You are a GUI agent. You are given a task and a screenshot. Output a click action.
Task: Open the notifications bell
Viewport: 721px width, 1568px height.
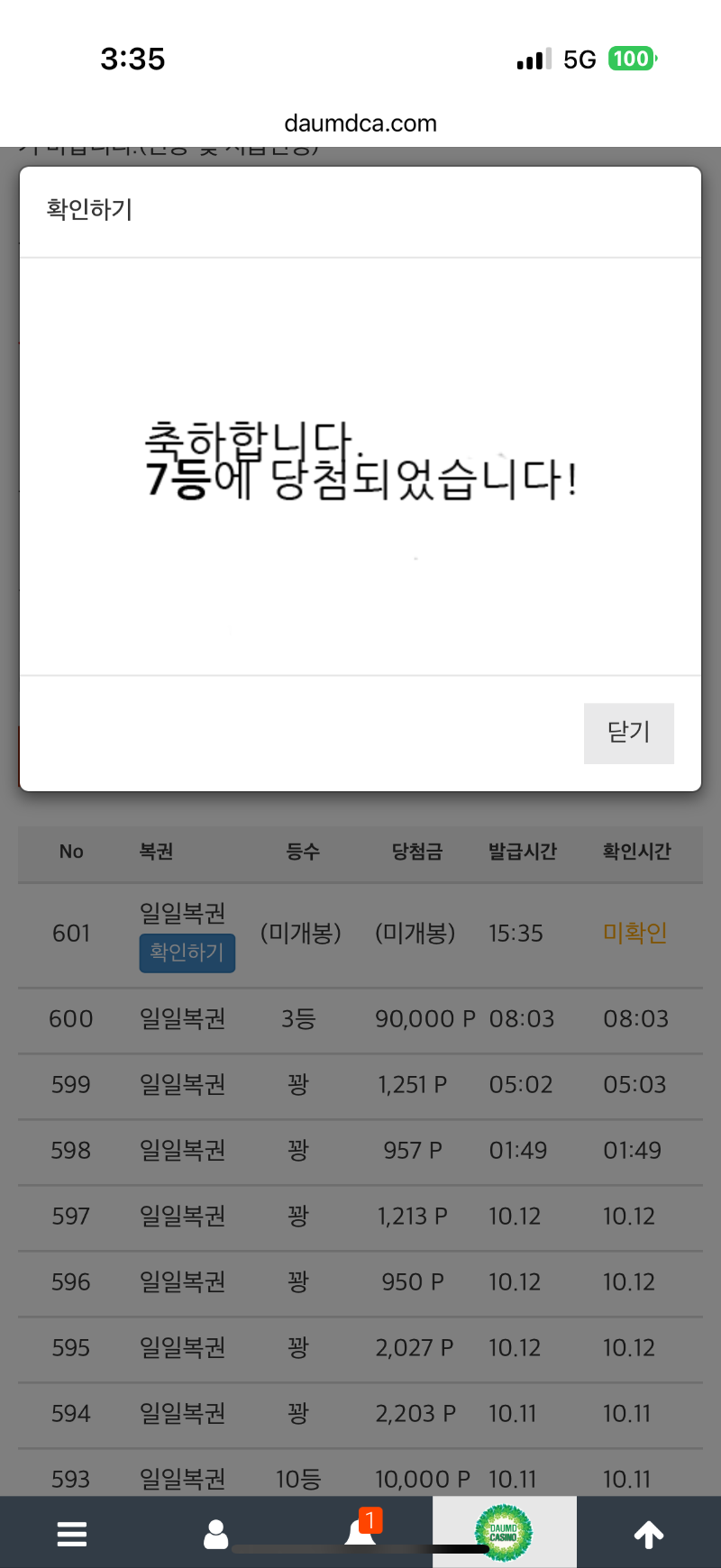tap(361, 1531)
